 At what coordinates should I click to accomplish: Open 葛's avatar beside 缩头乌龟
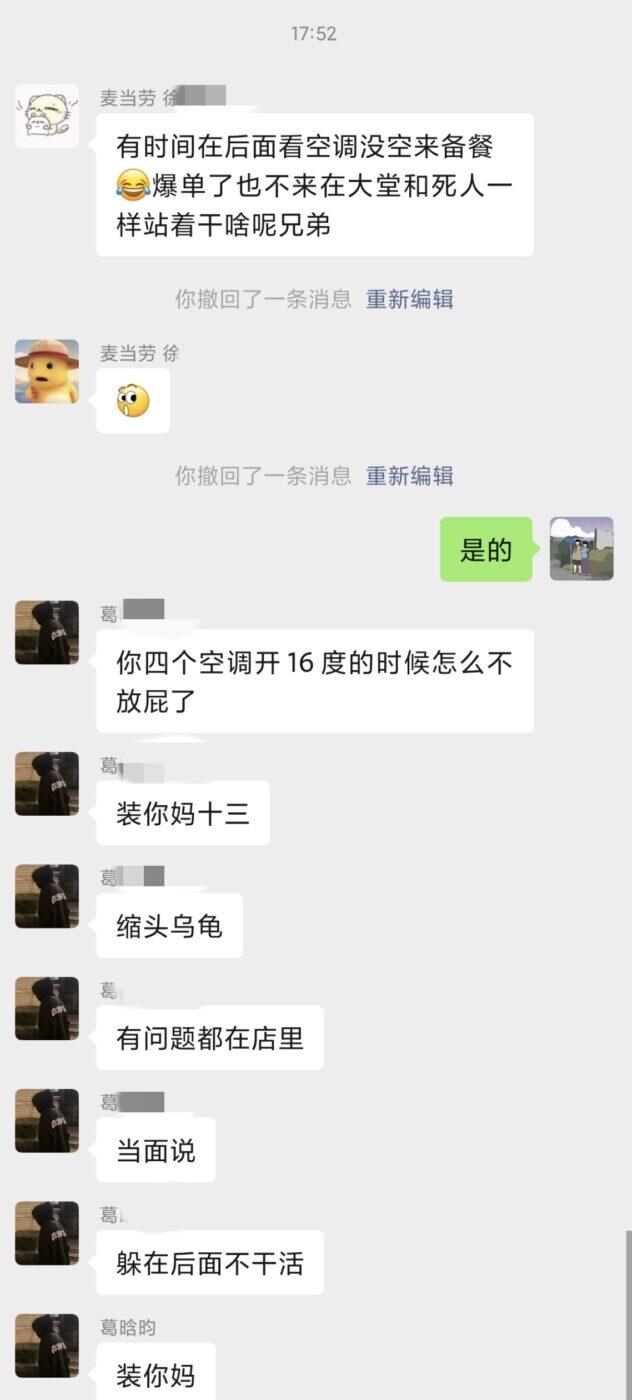click(x=46, y=896)
